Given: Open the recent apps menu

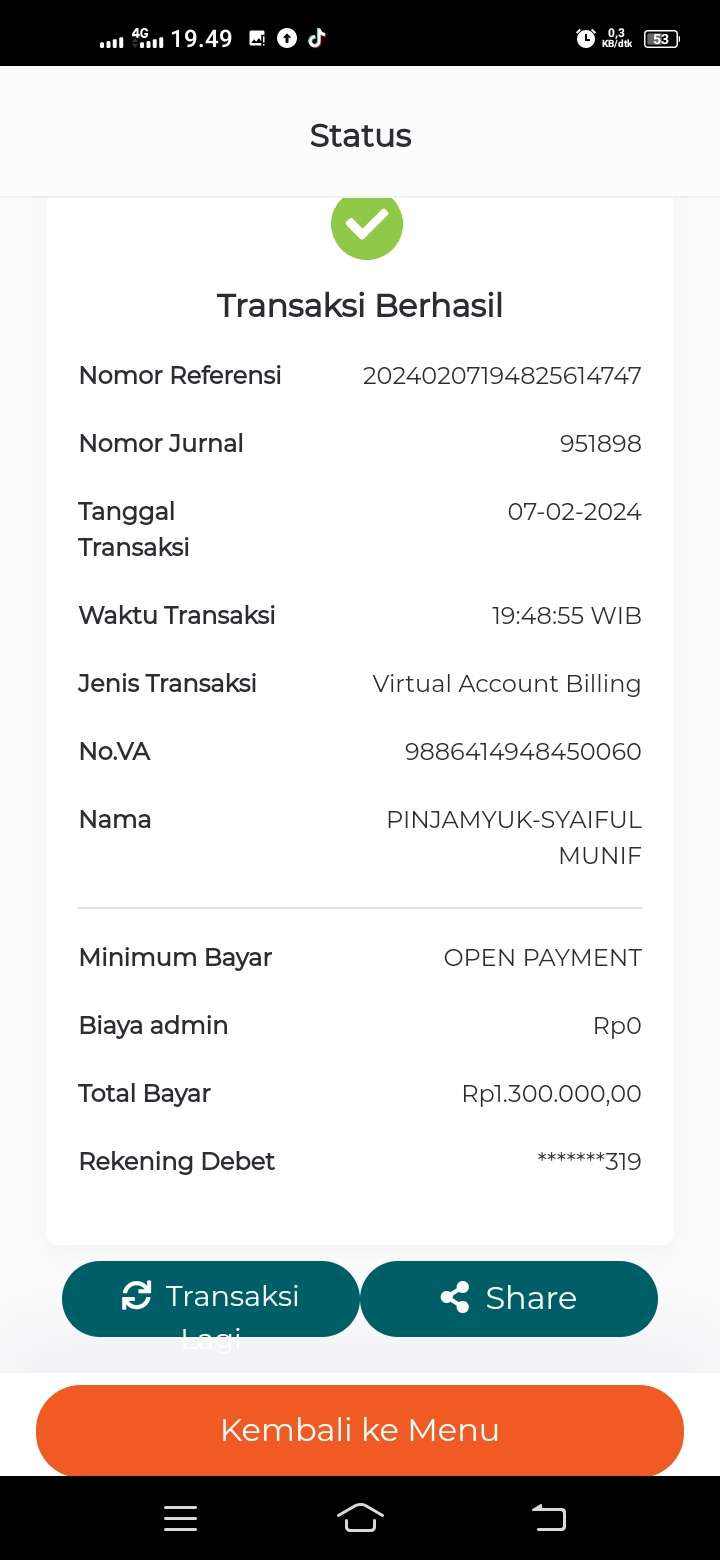Looking at the screenshot, I should (180, 1519).
